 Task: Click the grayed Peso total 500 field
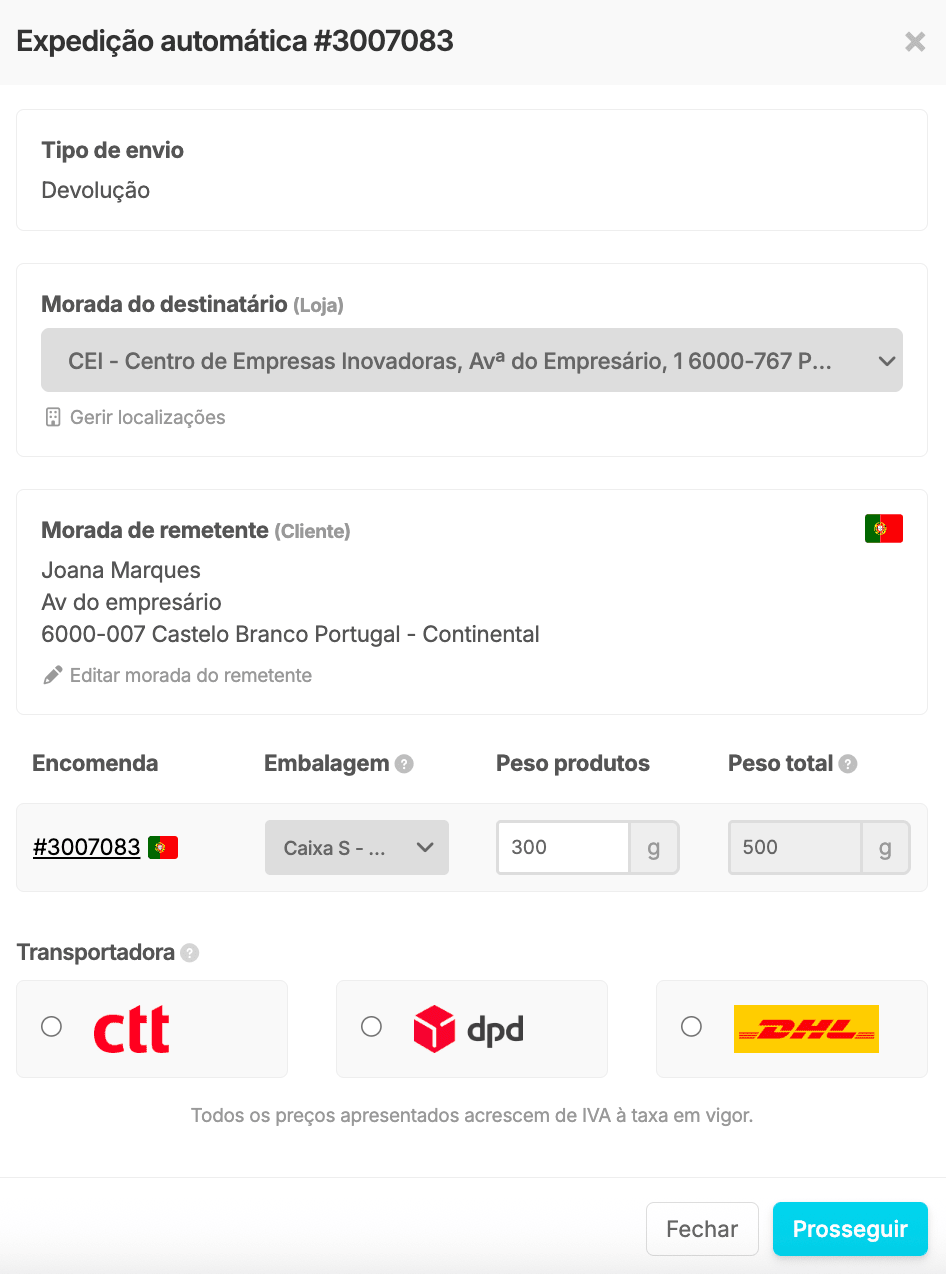click(x=795, y=846)
